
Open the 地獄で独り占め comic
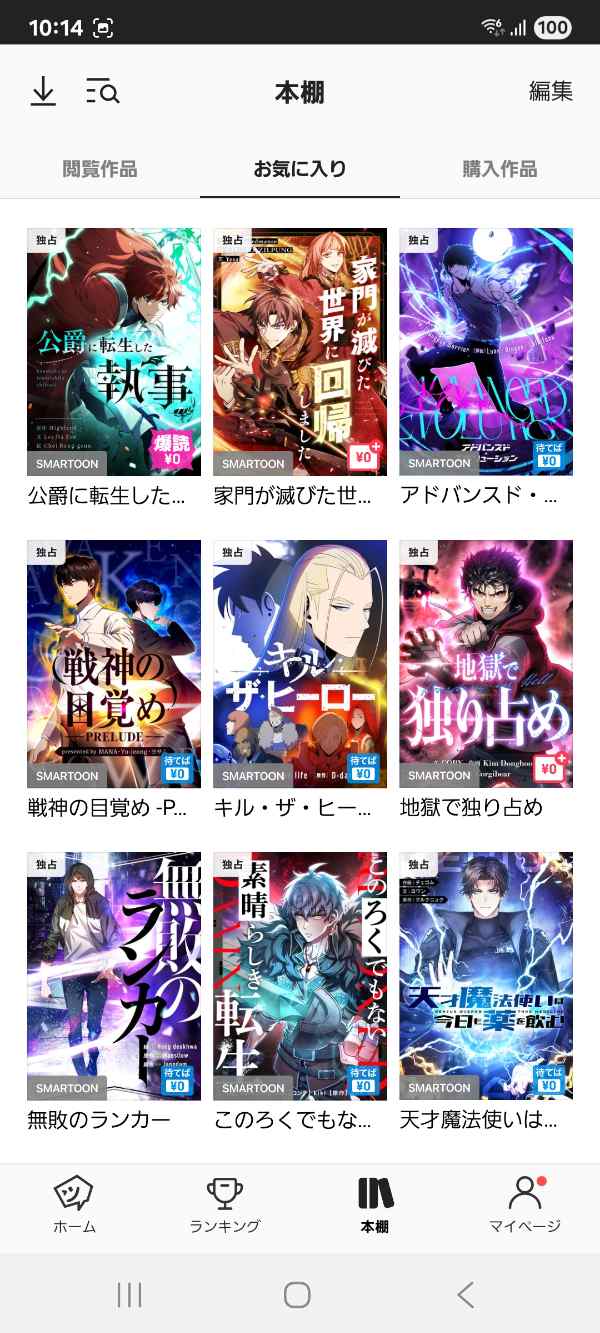point(486,664)
